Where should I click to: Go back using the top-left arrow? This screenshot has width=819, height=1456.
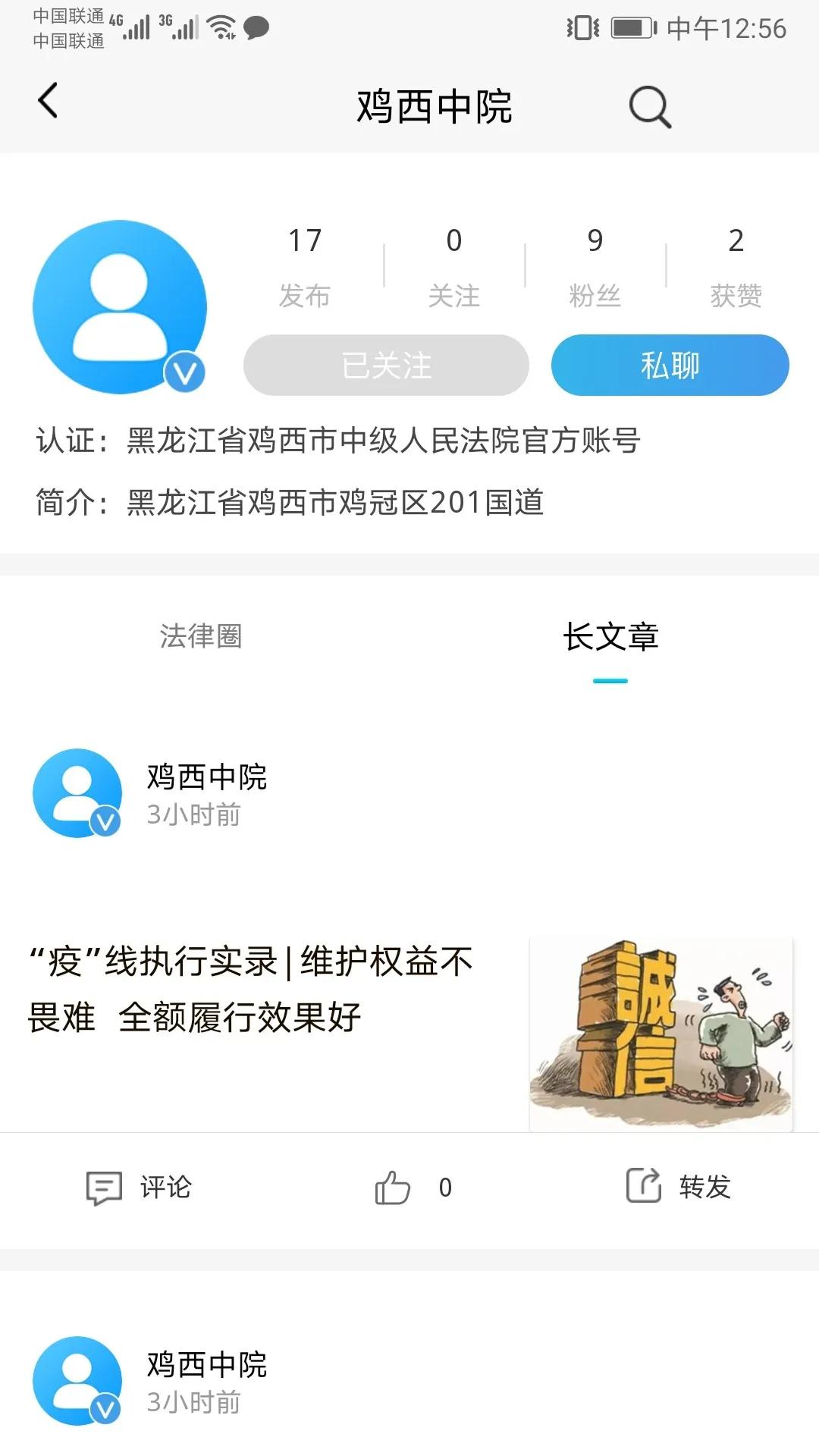(48, 102)
